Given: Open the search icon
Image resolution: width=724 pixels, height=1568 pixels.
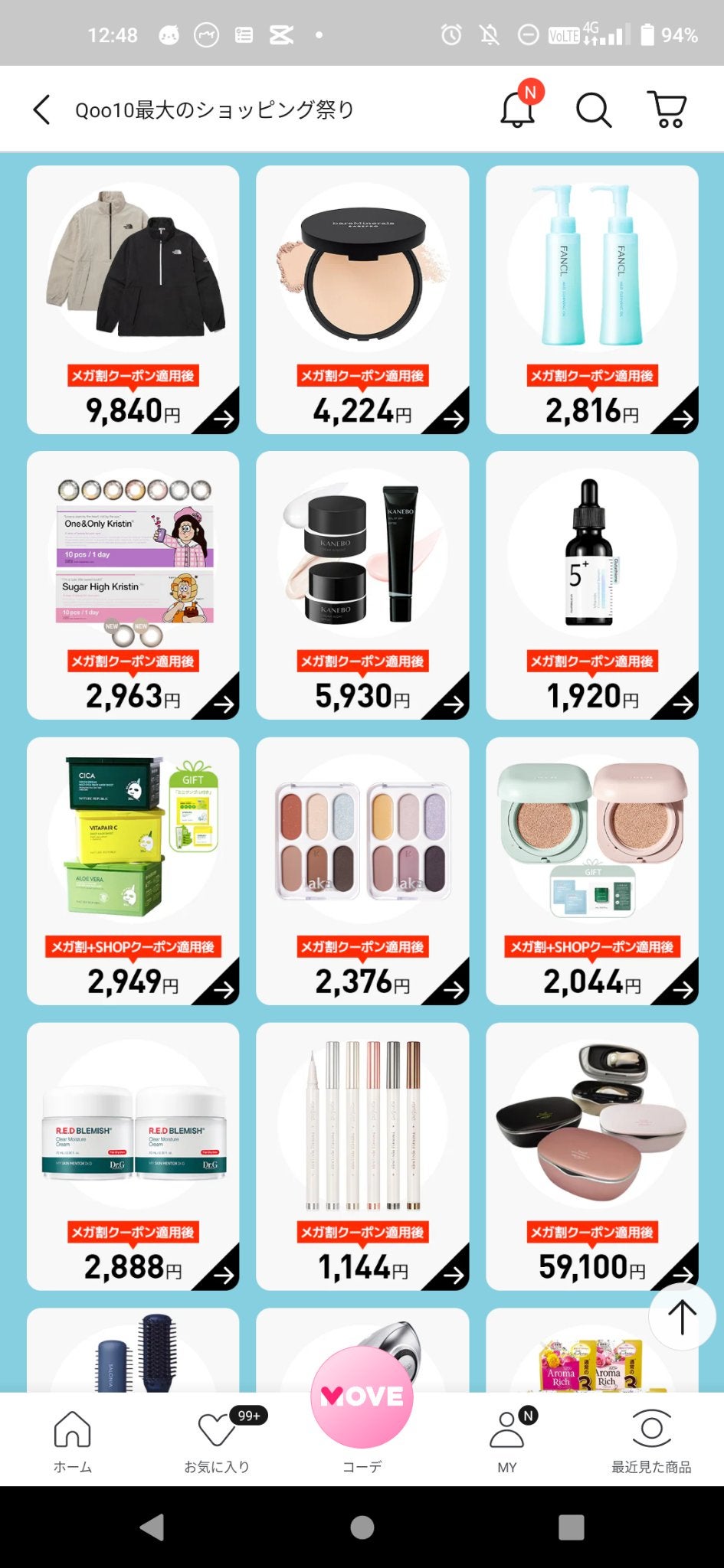Looking at the screenshot, I should [593, 110].
